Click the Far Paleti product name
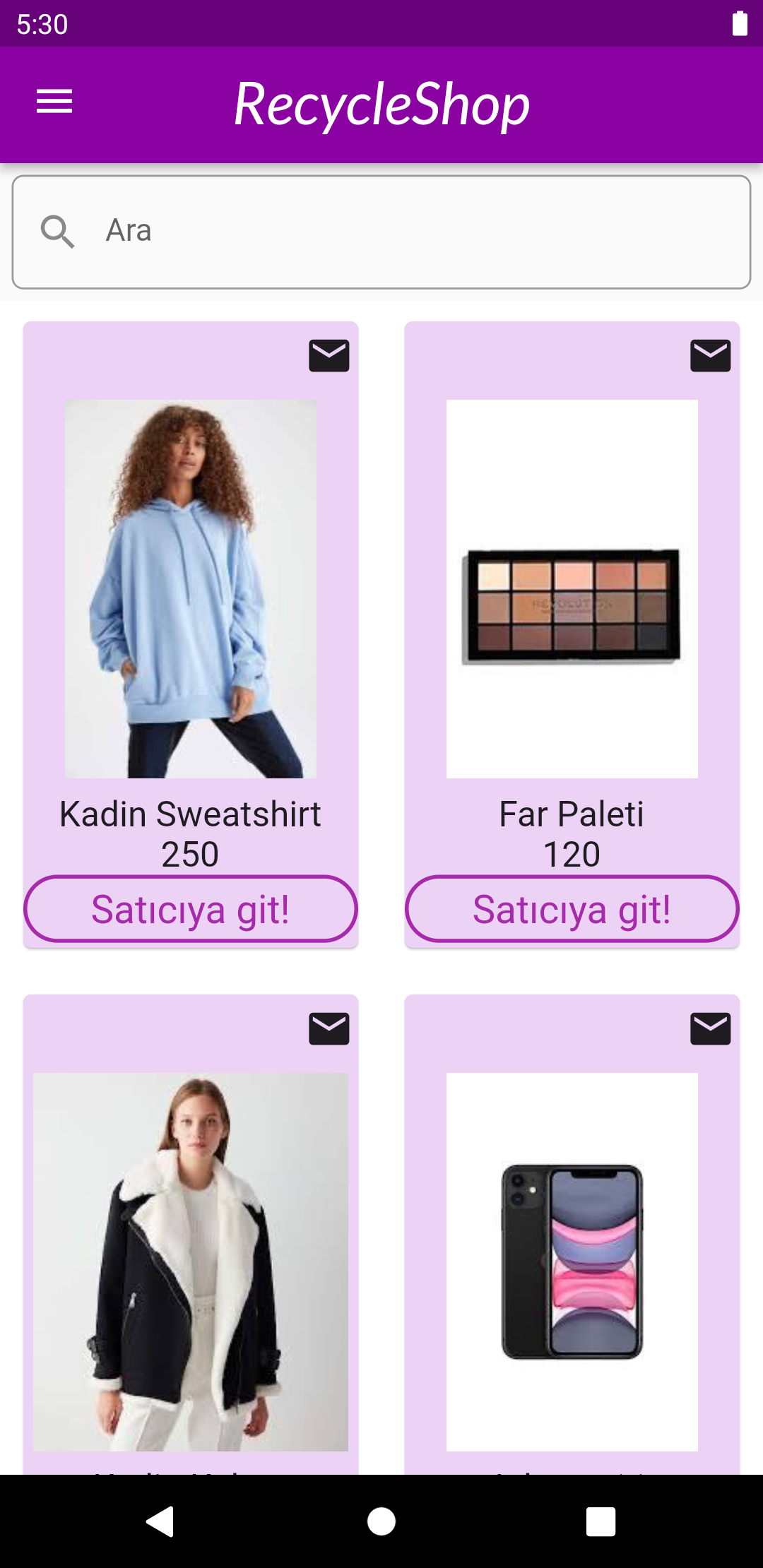 [x=571, y=814]
